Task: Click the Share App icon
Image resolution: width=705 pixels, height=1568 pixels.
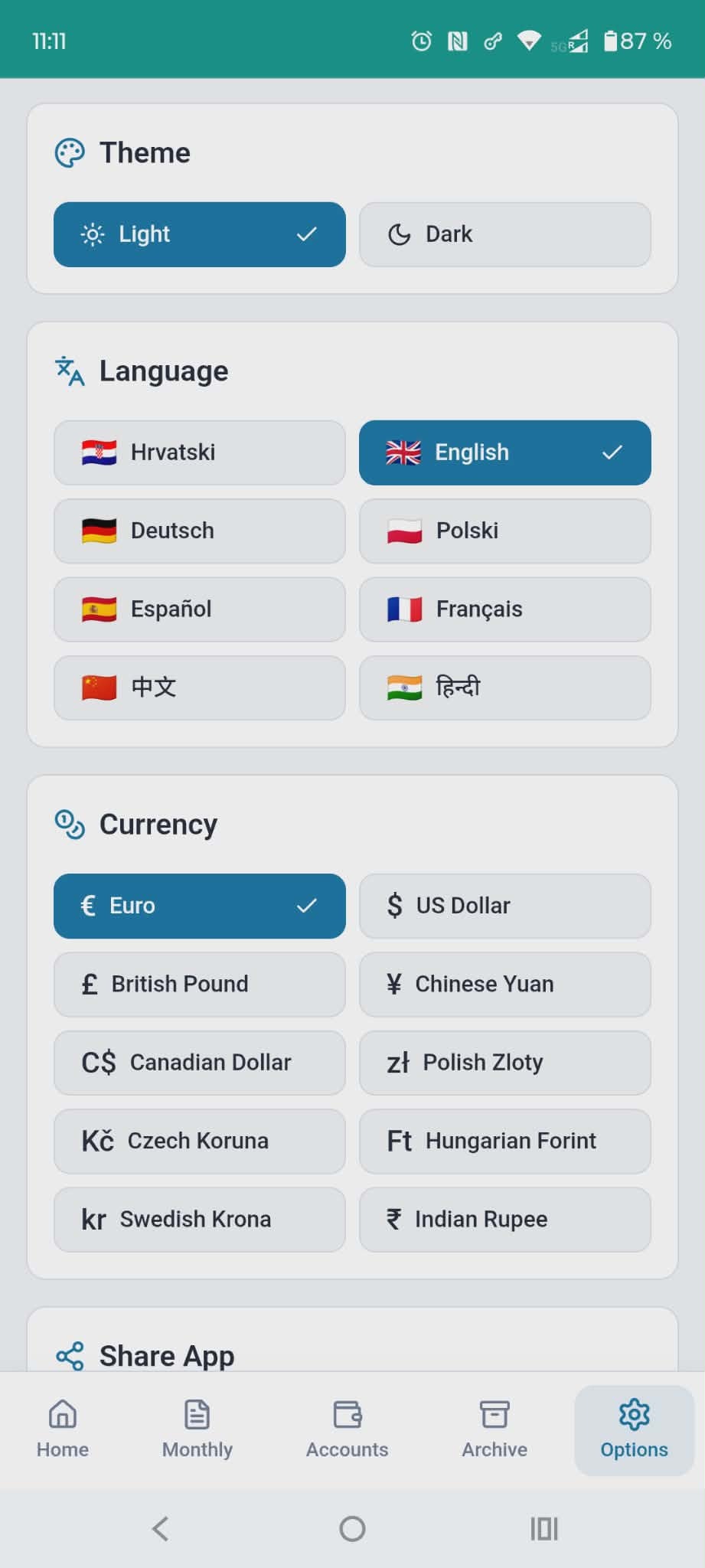Action: click(x=70, y=1355)
